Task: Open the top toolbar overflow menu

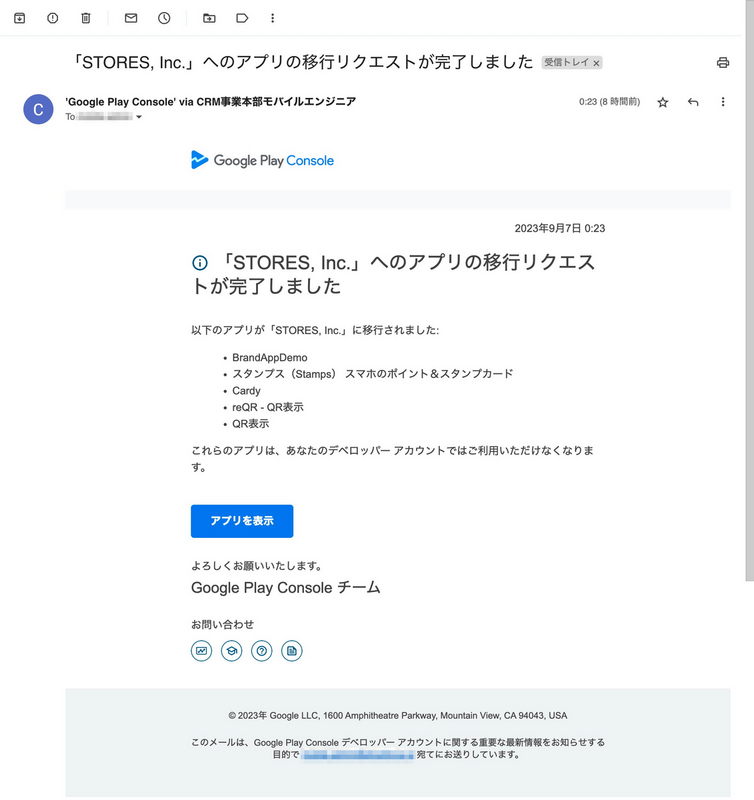Action: (273, 18)
